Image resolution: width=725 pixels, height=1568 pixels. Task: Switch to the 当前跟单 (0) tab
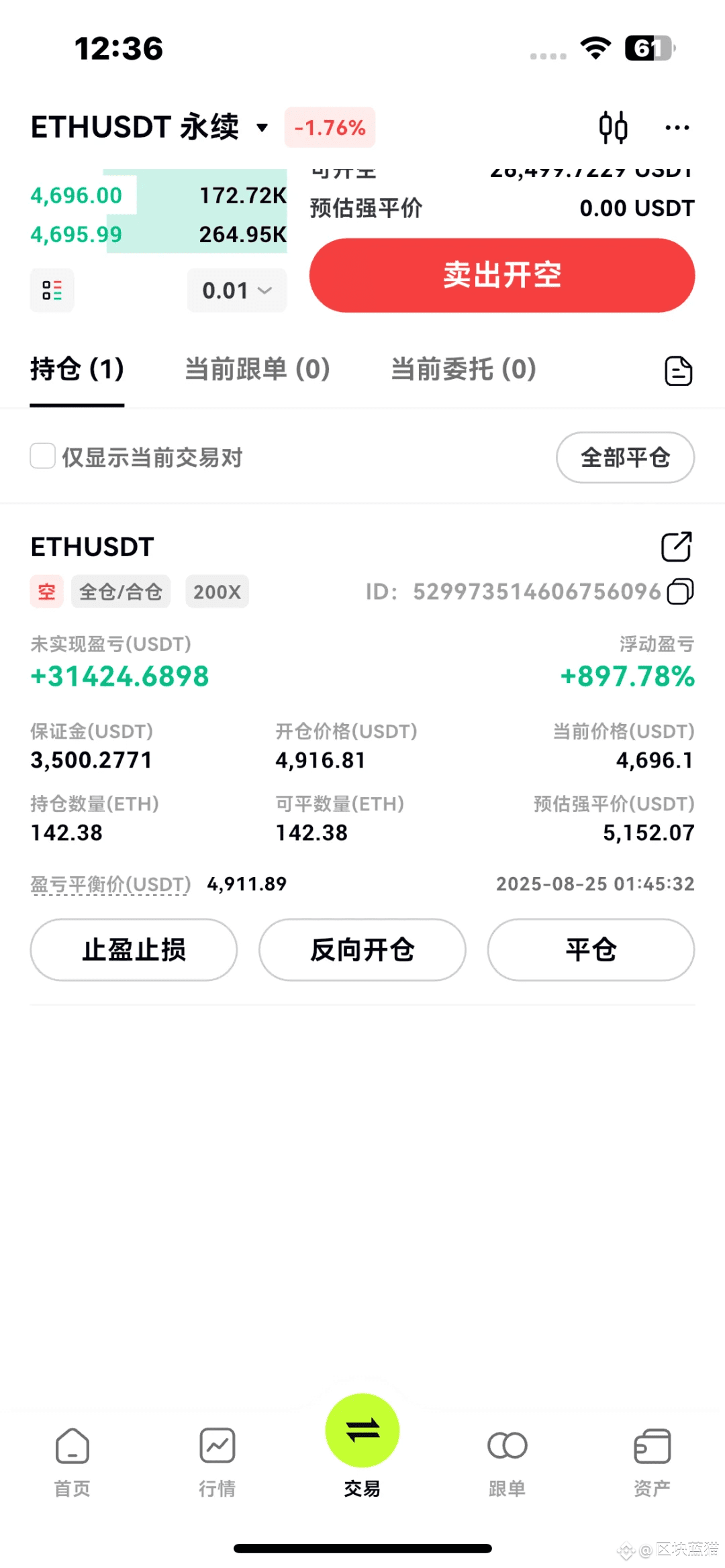tap(257, 369)
